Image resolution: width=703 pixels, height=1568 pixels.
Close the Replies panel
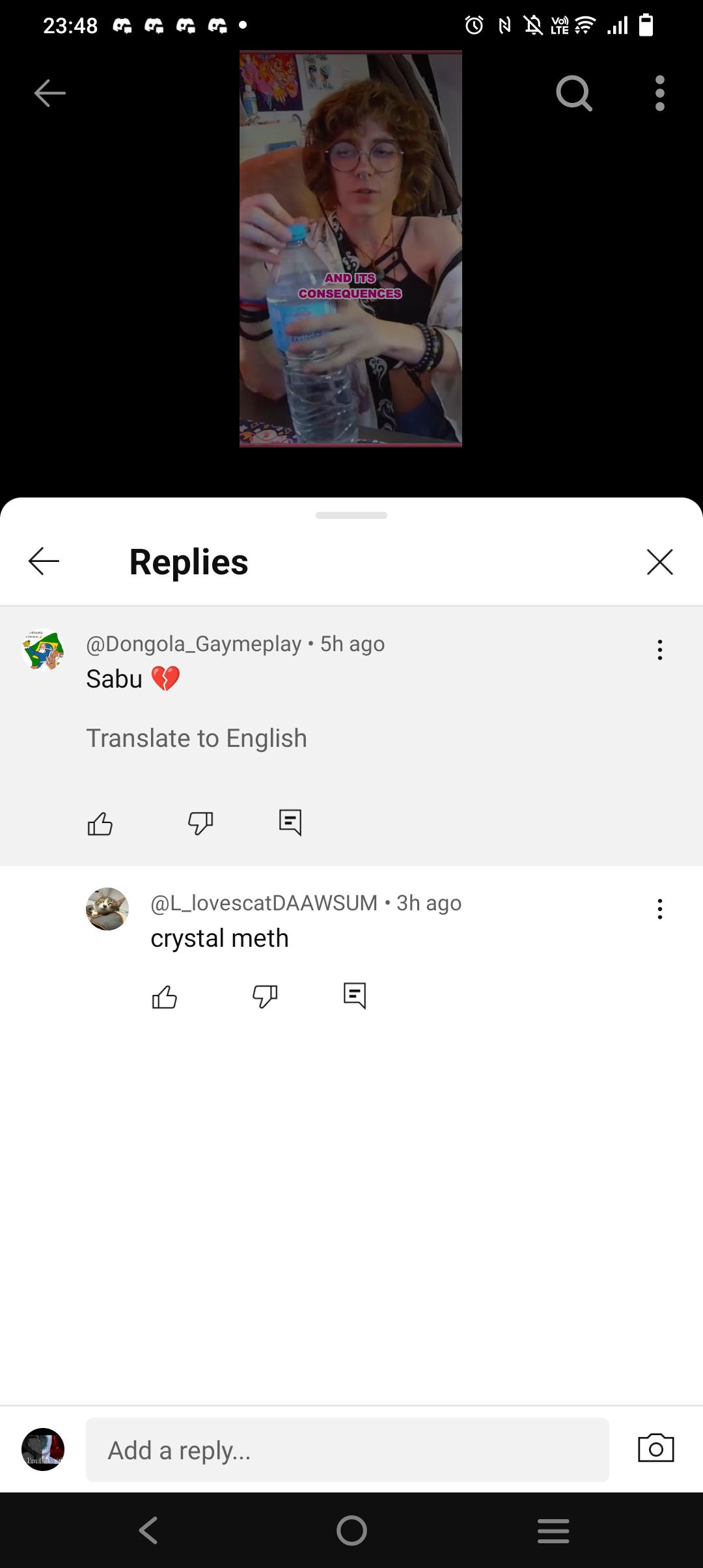pyautogui.click(x=659, y=561)
